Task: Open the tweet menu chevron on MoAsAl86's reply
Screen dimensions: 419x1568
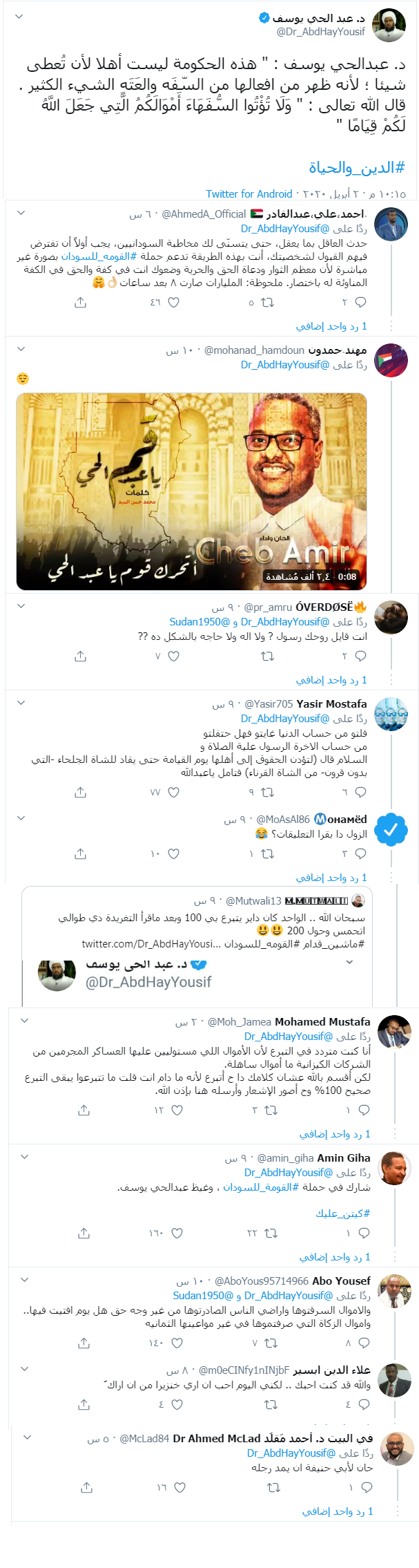Action: click(21, 818)
